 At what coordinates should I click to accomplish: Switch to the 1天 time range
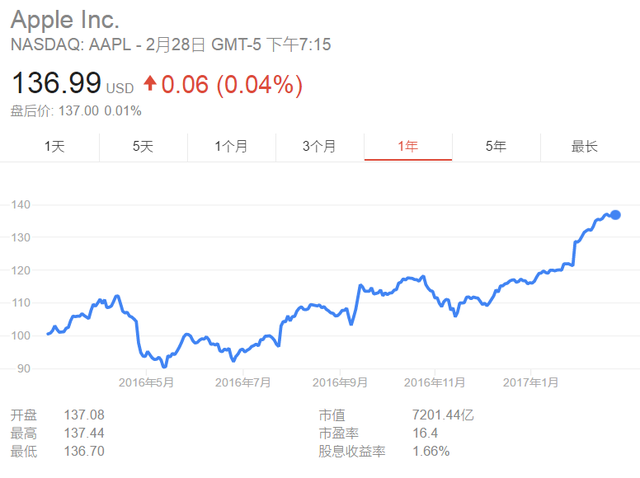[54, 146]
